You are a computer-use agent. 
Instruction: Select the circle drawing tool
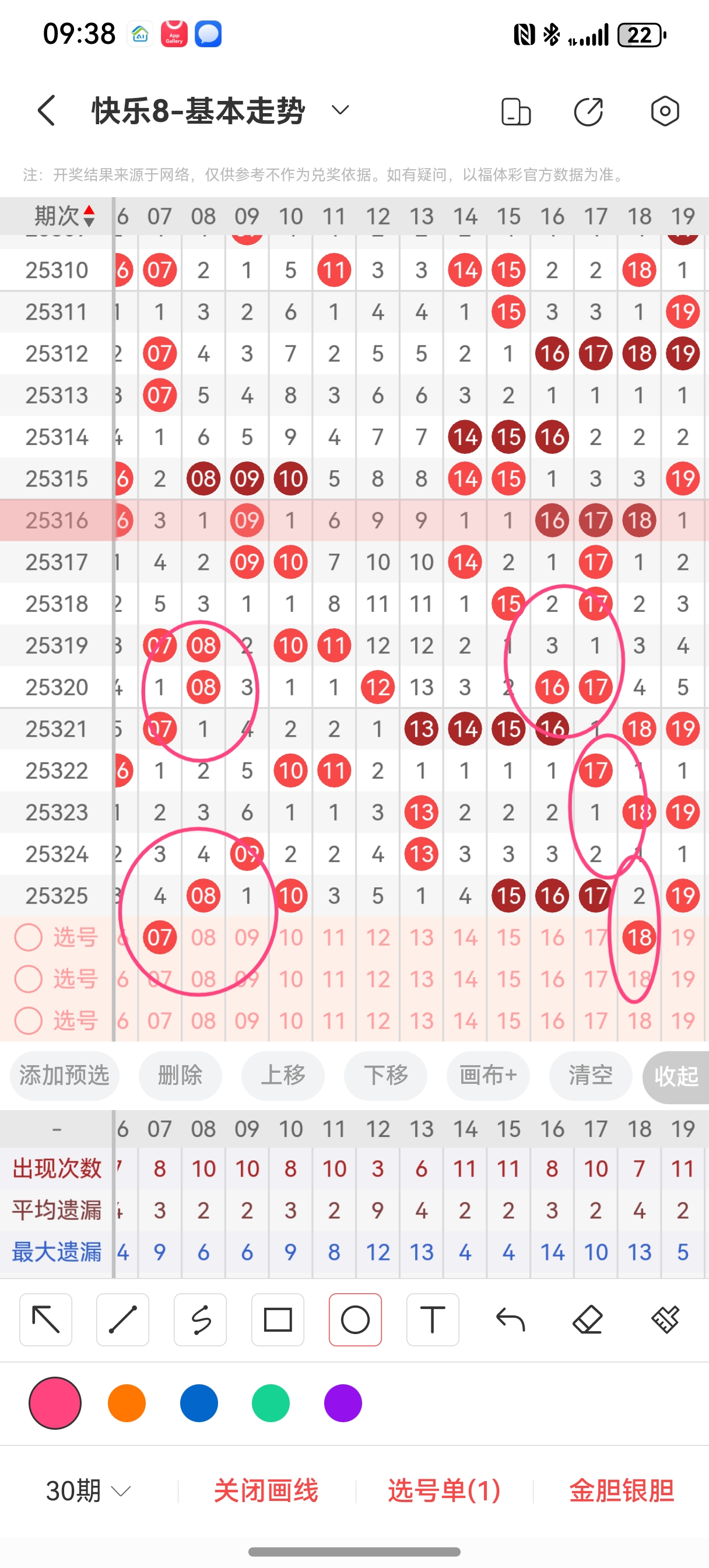click(356, 1321)
